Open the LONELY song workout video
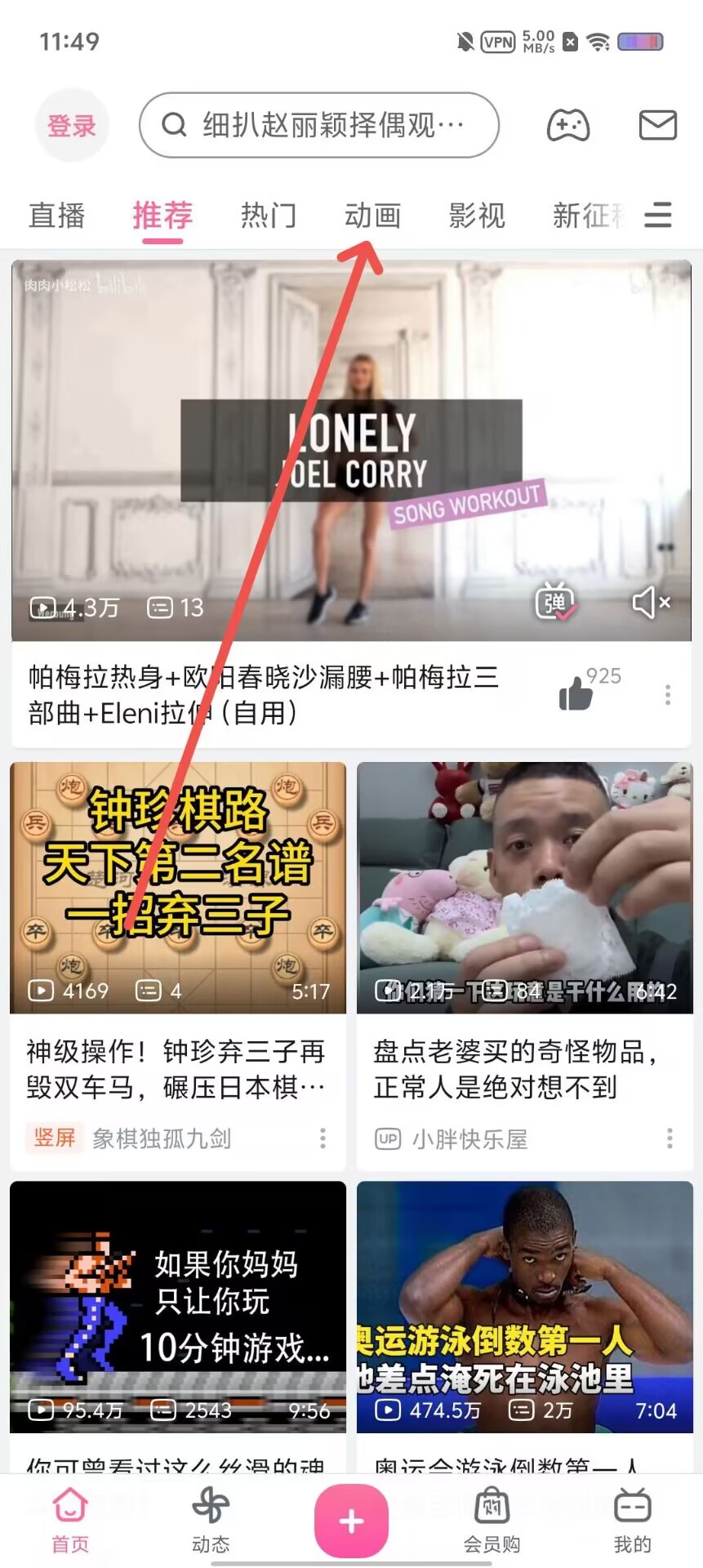 [x=351, y=449]
